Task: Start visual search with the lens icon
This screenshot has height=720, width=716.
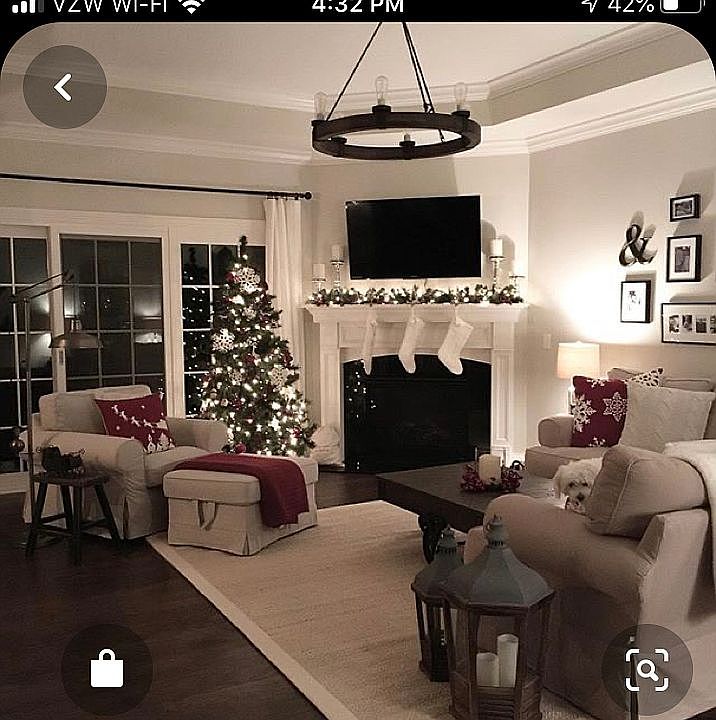Action: tap(647, 669)
